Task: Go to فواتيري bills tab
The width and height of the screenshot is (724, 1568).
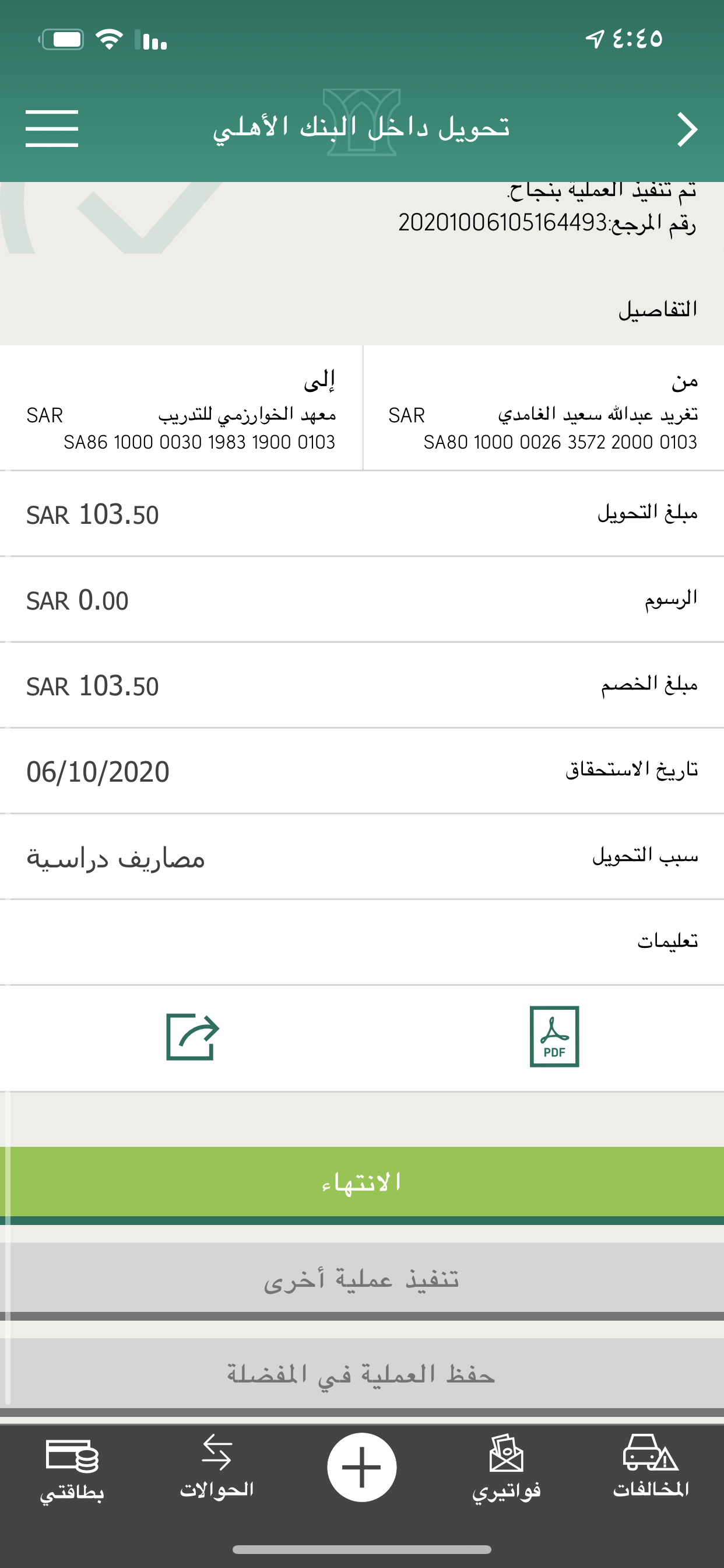Action: click(x=506, y=1468)
